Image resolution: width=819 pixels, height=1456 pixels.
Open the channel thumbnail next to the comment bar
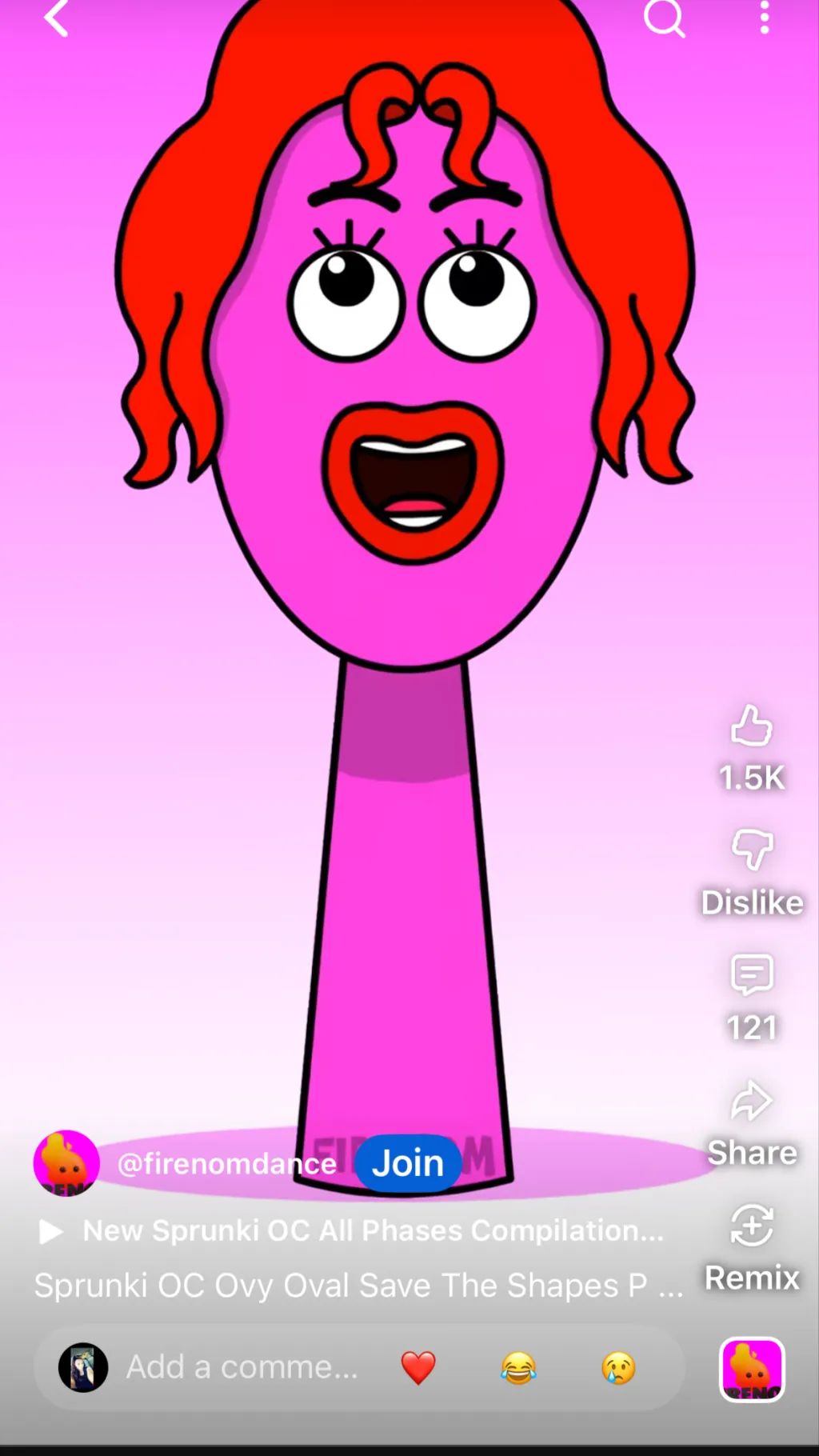point(83,1366)
